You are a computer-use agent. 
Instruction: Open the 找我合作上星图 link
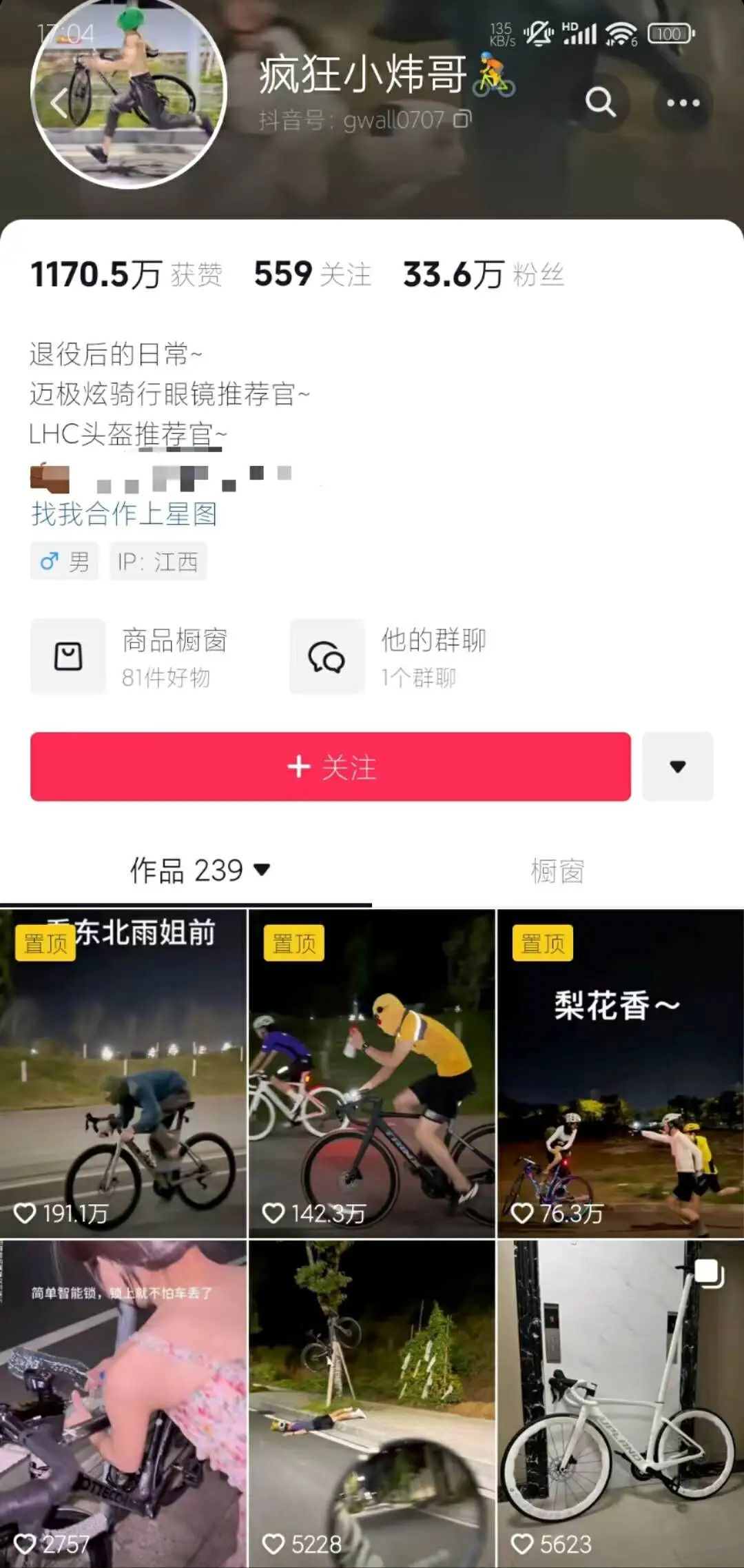(124, 514)
